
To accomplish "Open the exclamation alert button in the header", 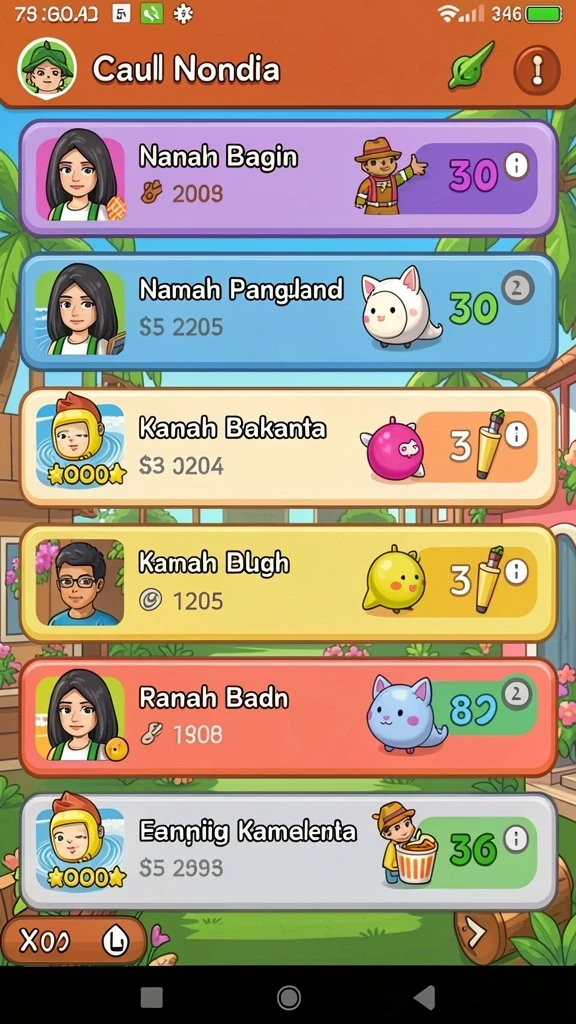I will click(537, 69).
